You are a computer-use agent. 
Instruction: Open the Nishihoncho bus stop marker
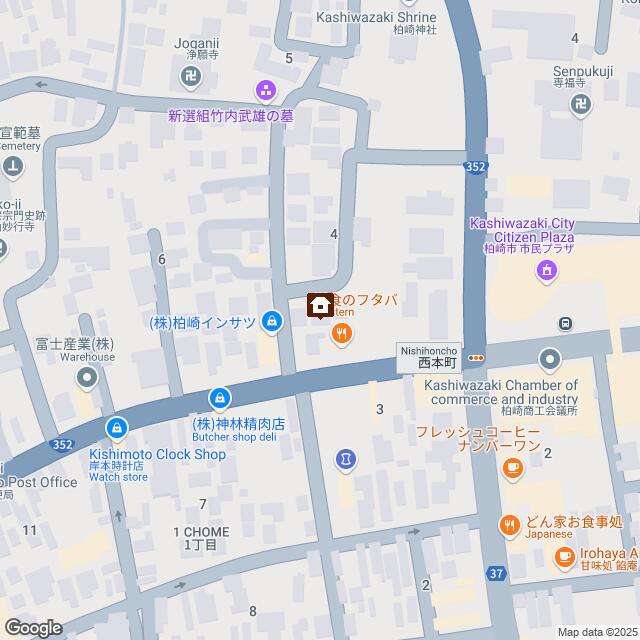[x=477, y=358]
